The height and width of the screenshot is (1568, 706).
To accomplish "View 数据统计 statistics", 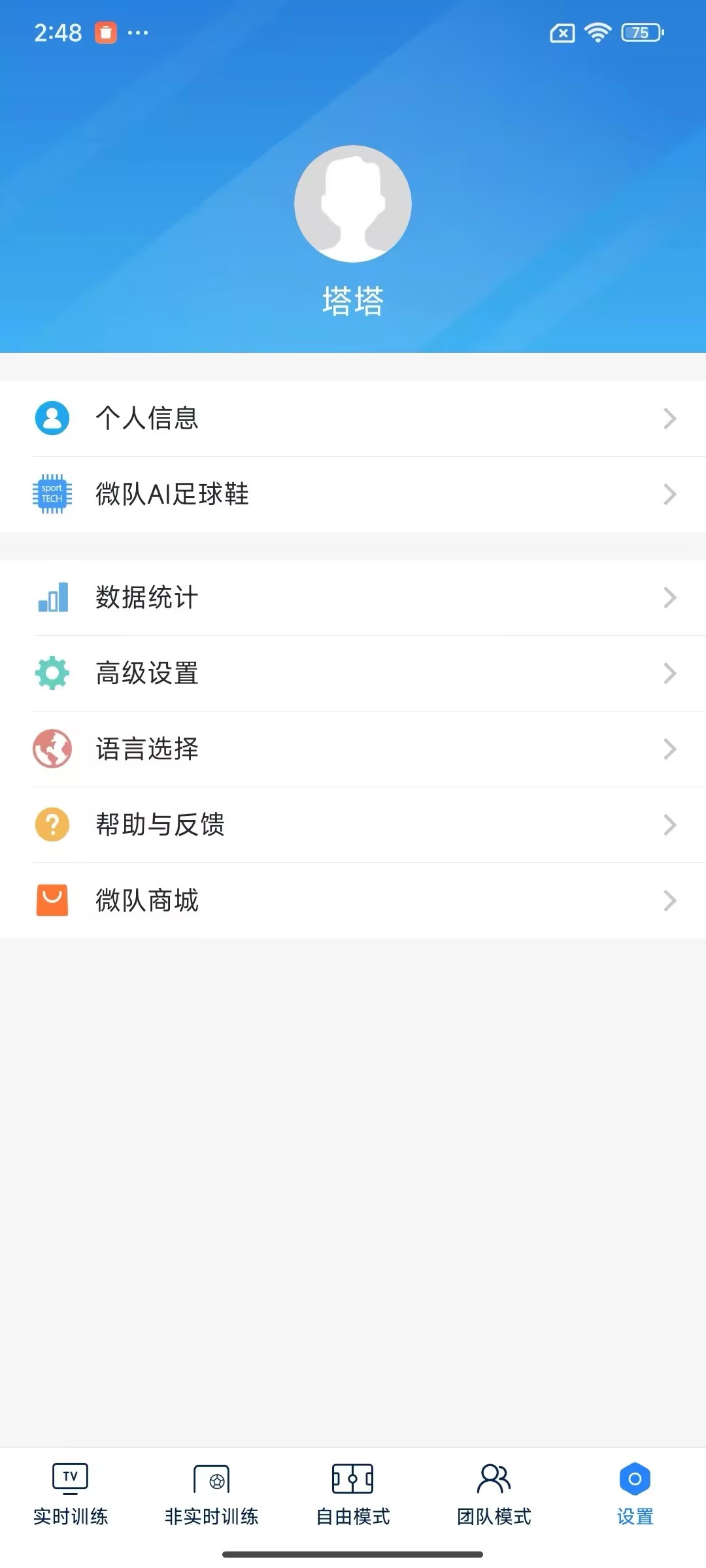I will pyautogui.click(x=353, y=597).
